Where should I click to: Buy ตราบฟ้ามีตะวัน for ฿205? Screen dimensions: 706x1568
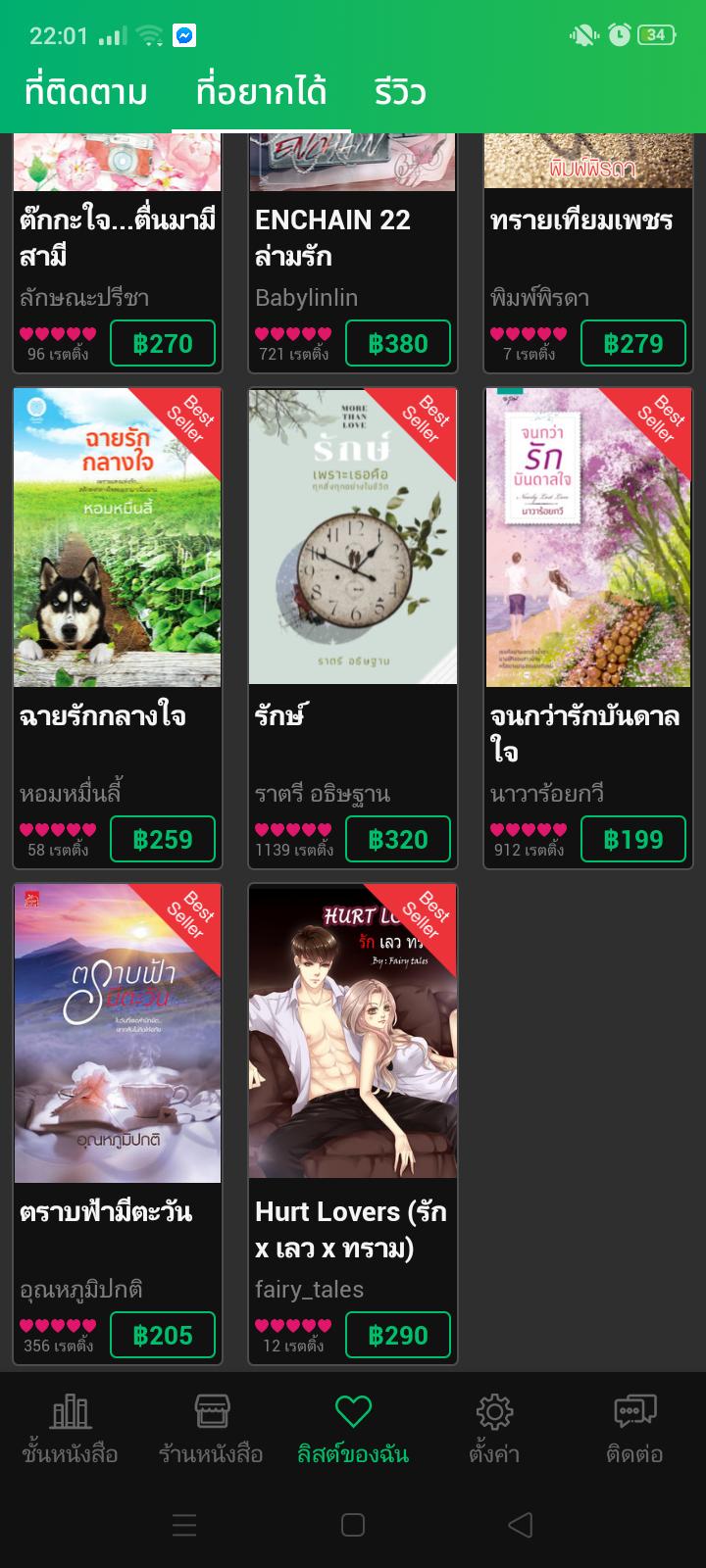tap(163, 1336)
